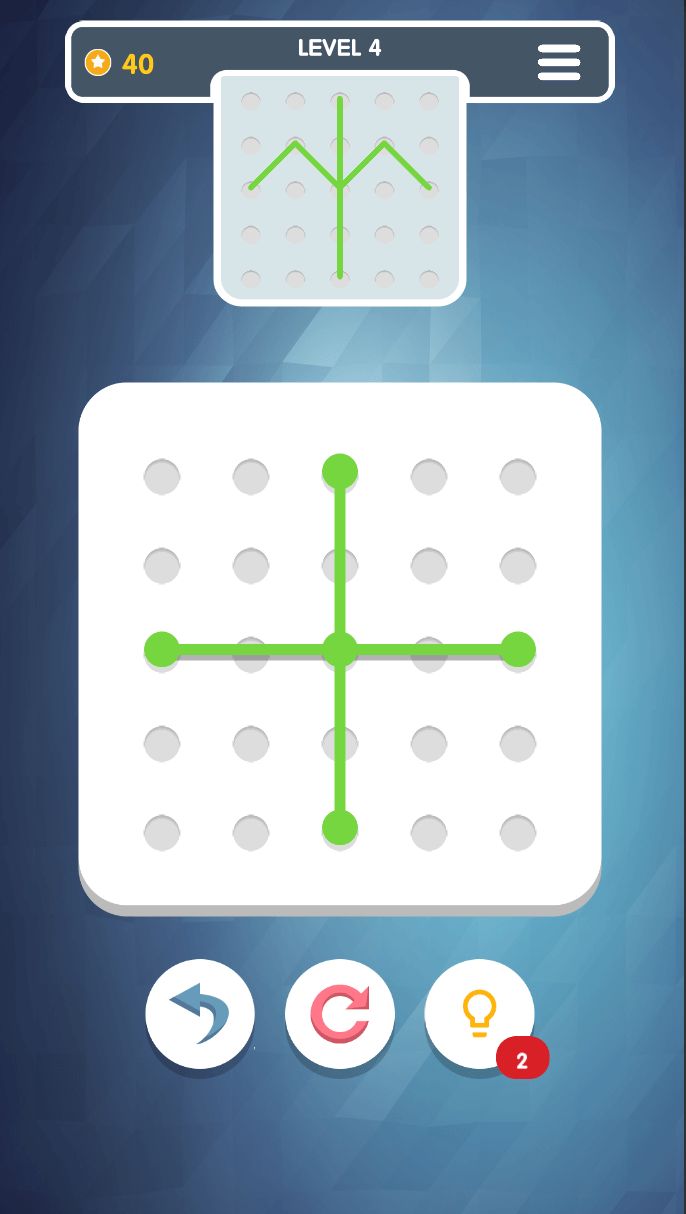Open the hamburger menu
The height and width of the screenshot is (1214, 686).
pos(558,62)
